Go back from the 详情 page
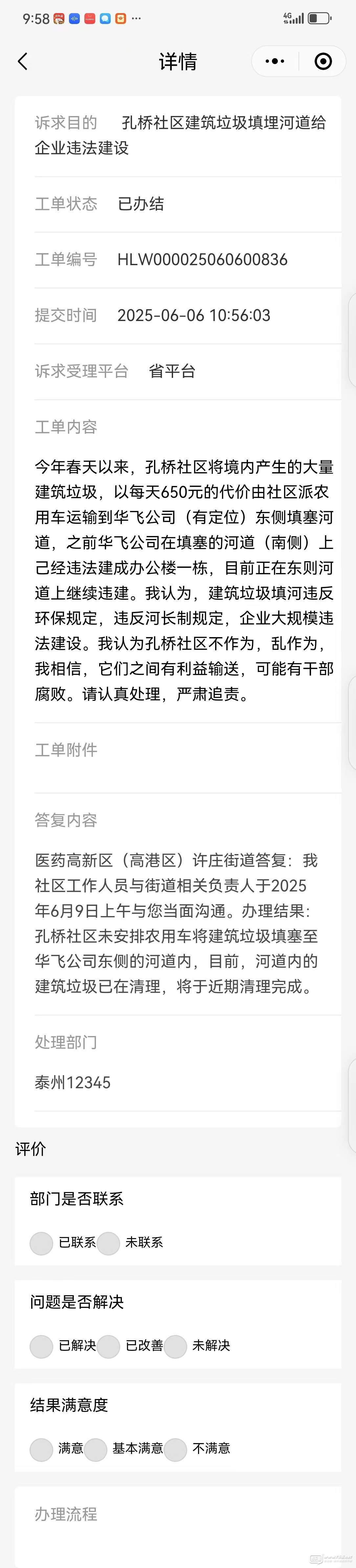The image size is (356, 1568). click(23, 61)
